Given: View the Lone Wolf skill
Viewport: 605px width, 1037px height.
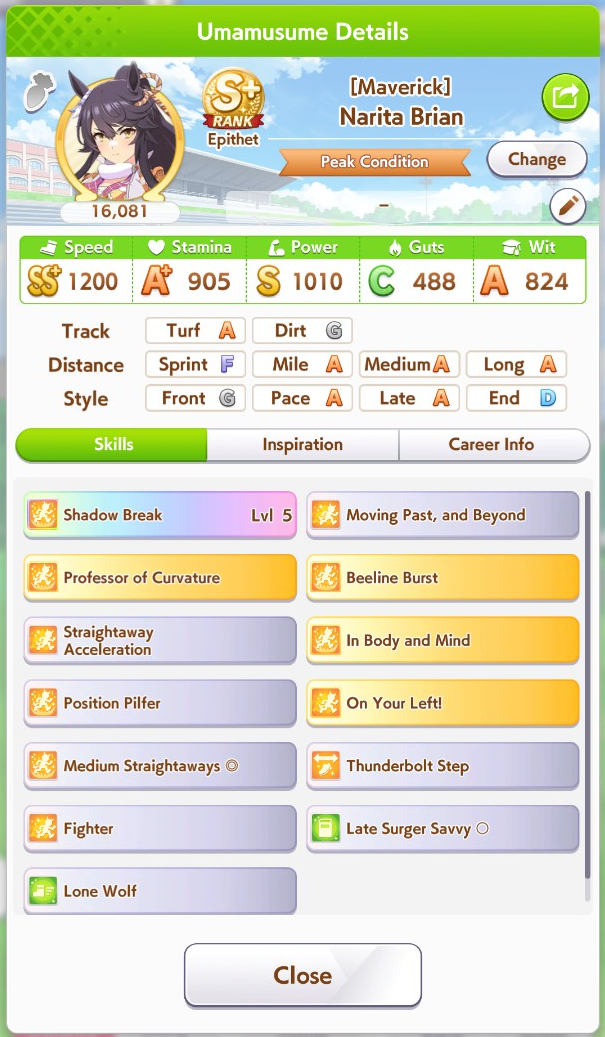Looking at the screenshot, I should (x=160, y=891).
